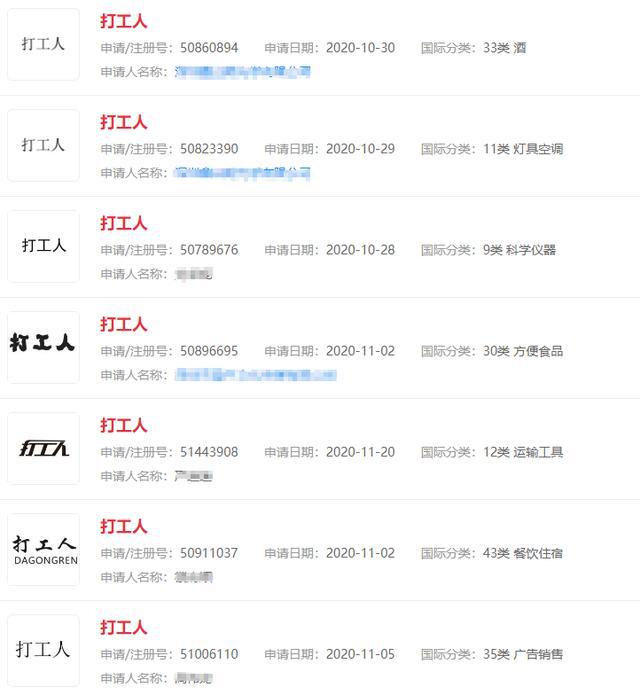View the 打工人 trademark under 11类 灯具空调
The width and height of the screenshot is (640, 695).
click(123, 122)
